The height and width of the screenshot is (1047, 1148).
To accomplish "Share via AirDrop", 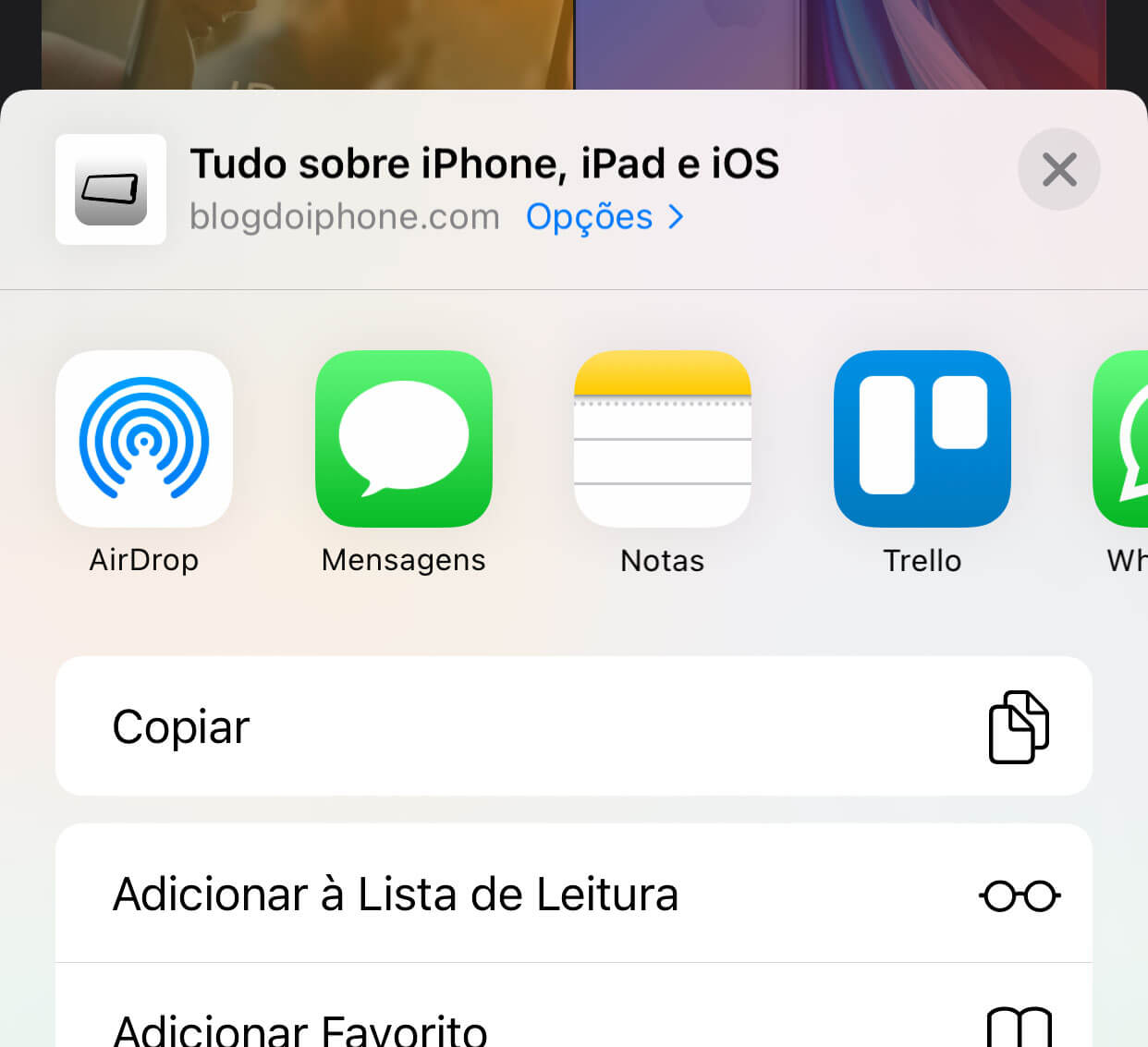I will tap(144, 439).
